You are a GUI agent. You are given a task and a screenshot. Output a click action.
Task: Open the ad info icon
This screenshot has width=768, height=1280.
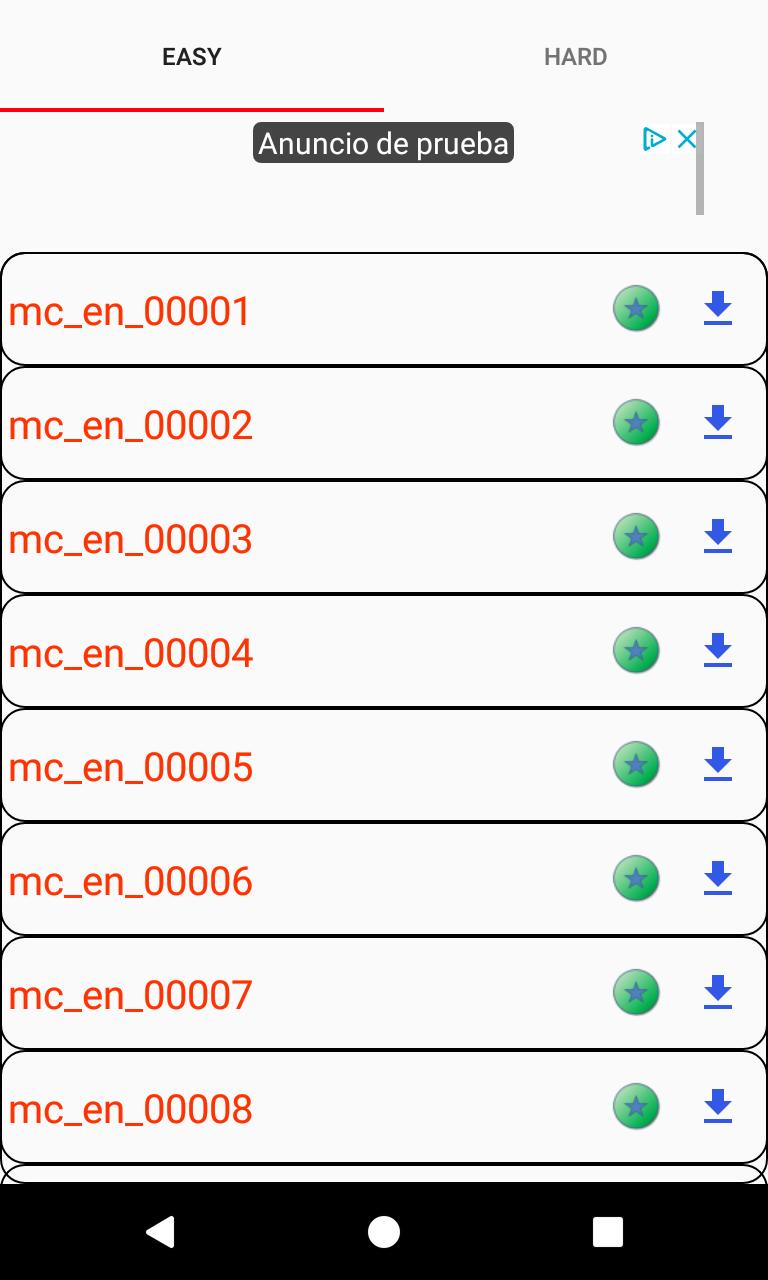[653, 139]
